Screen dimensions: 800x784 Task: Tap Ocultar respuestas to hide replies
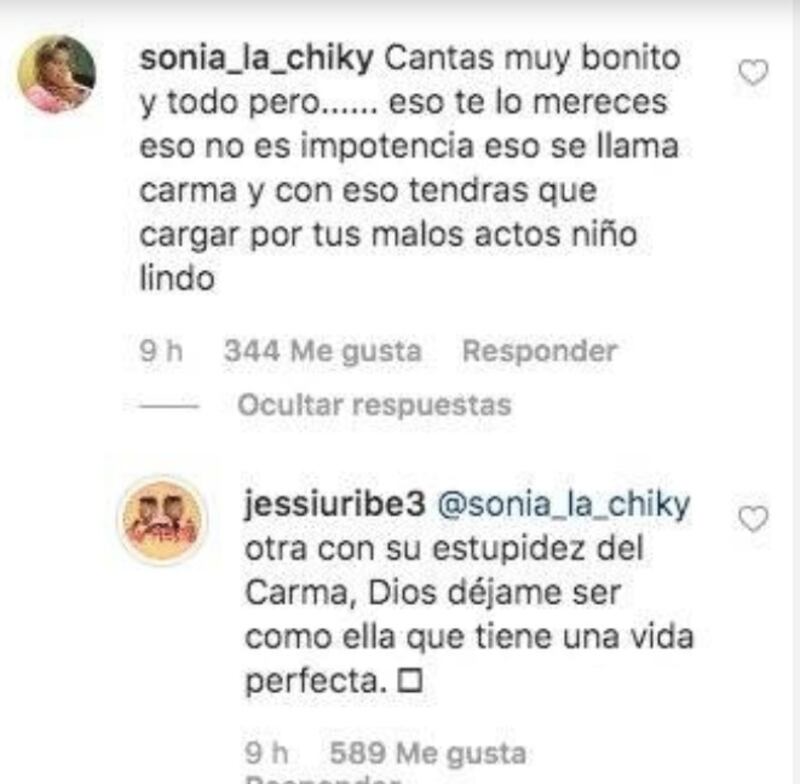(x=374, y=404)
